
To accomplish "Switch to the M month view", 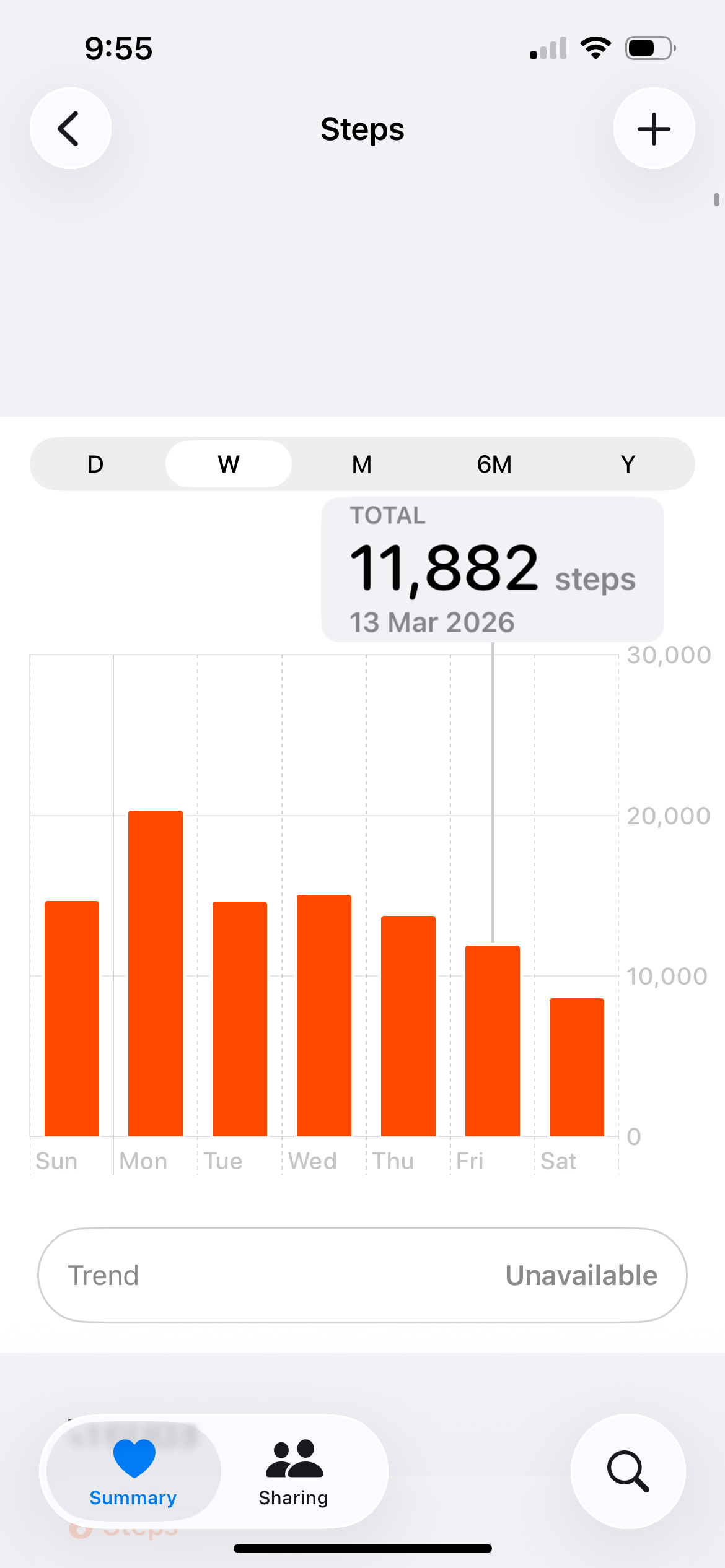I will (362, 464).
